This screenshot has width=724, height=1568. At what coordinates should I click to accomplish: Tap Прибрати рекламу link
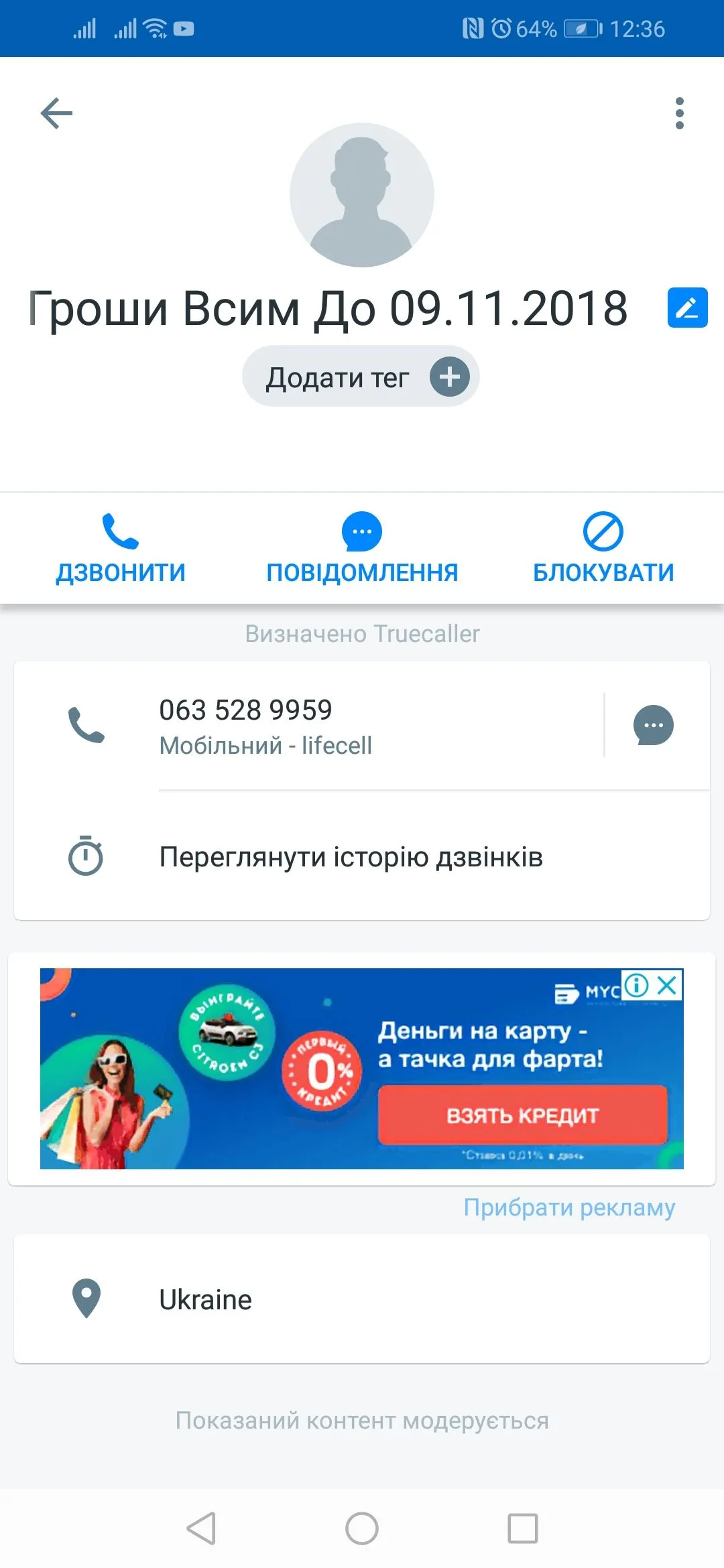tap(569, 1207)
